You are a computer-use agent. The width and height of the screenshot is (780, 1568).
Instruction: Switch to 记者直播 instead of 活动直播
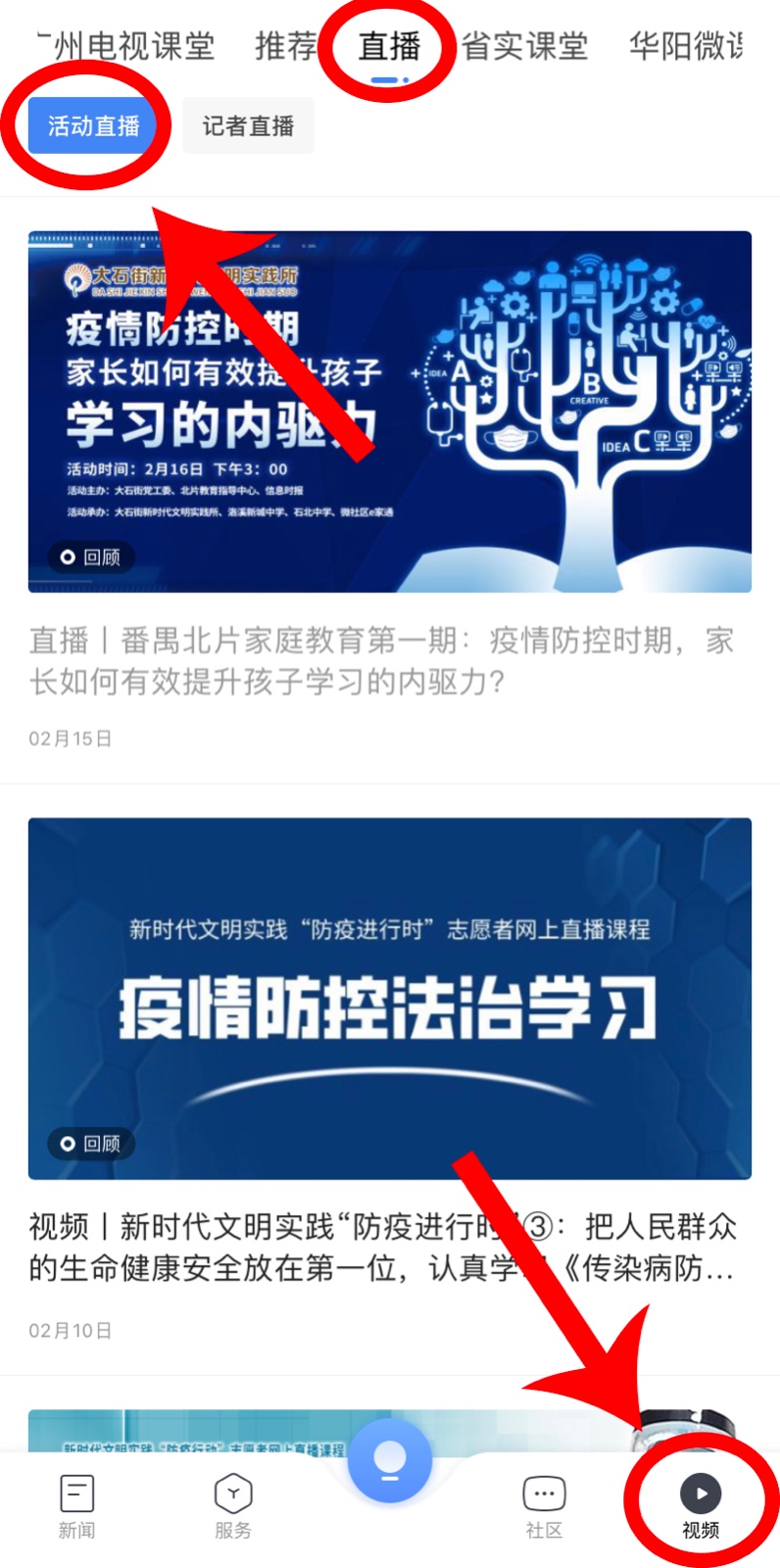click(248, 125)
